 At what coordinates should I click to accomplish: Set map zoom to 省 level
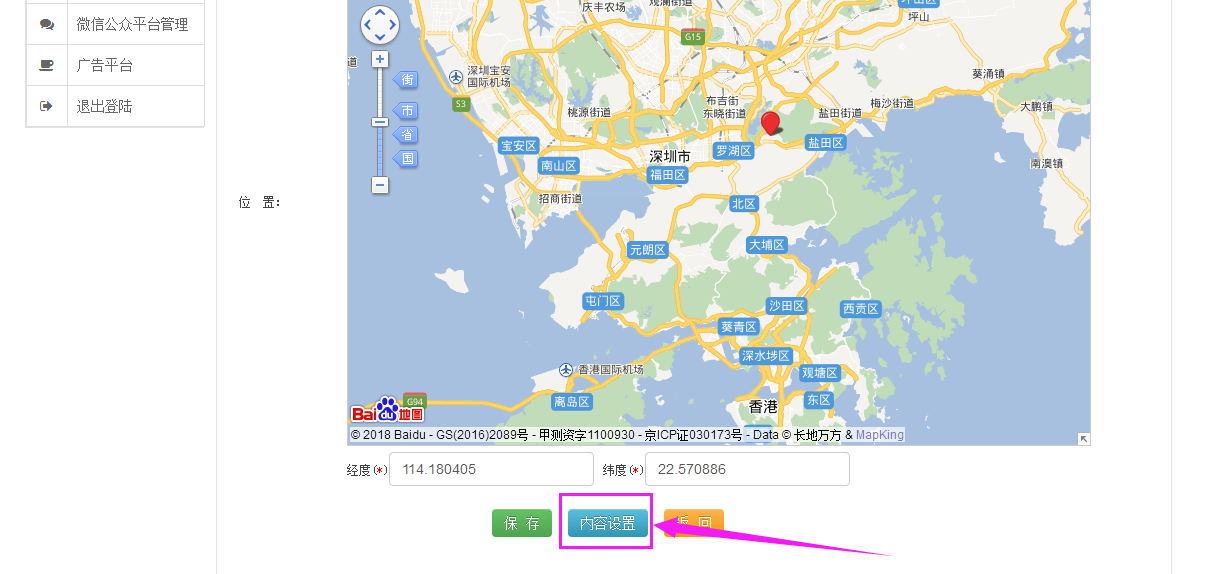pos(406,135)
